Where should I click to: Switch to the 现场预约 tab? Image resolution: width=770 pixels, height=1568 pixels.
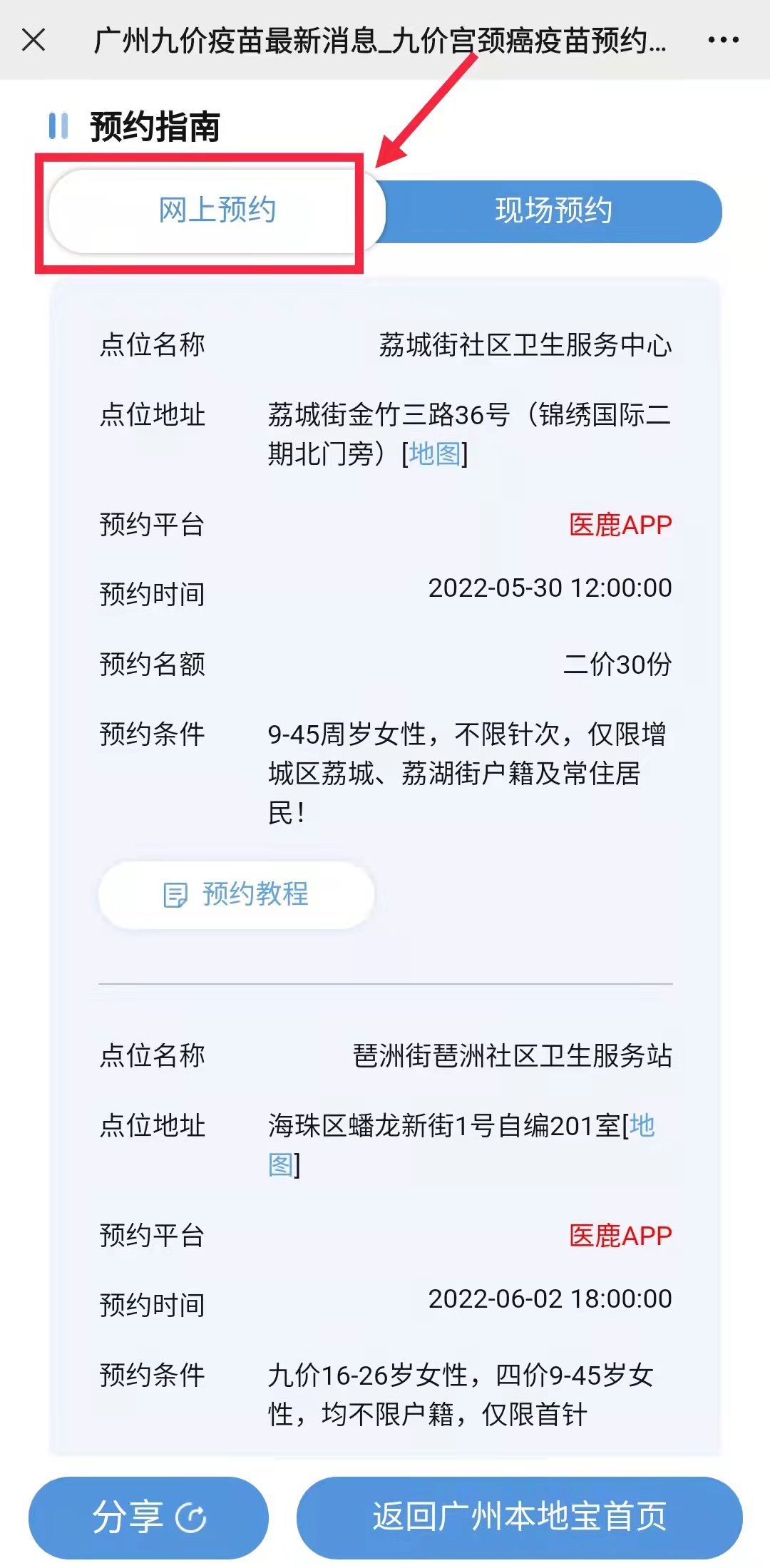553,211
